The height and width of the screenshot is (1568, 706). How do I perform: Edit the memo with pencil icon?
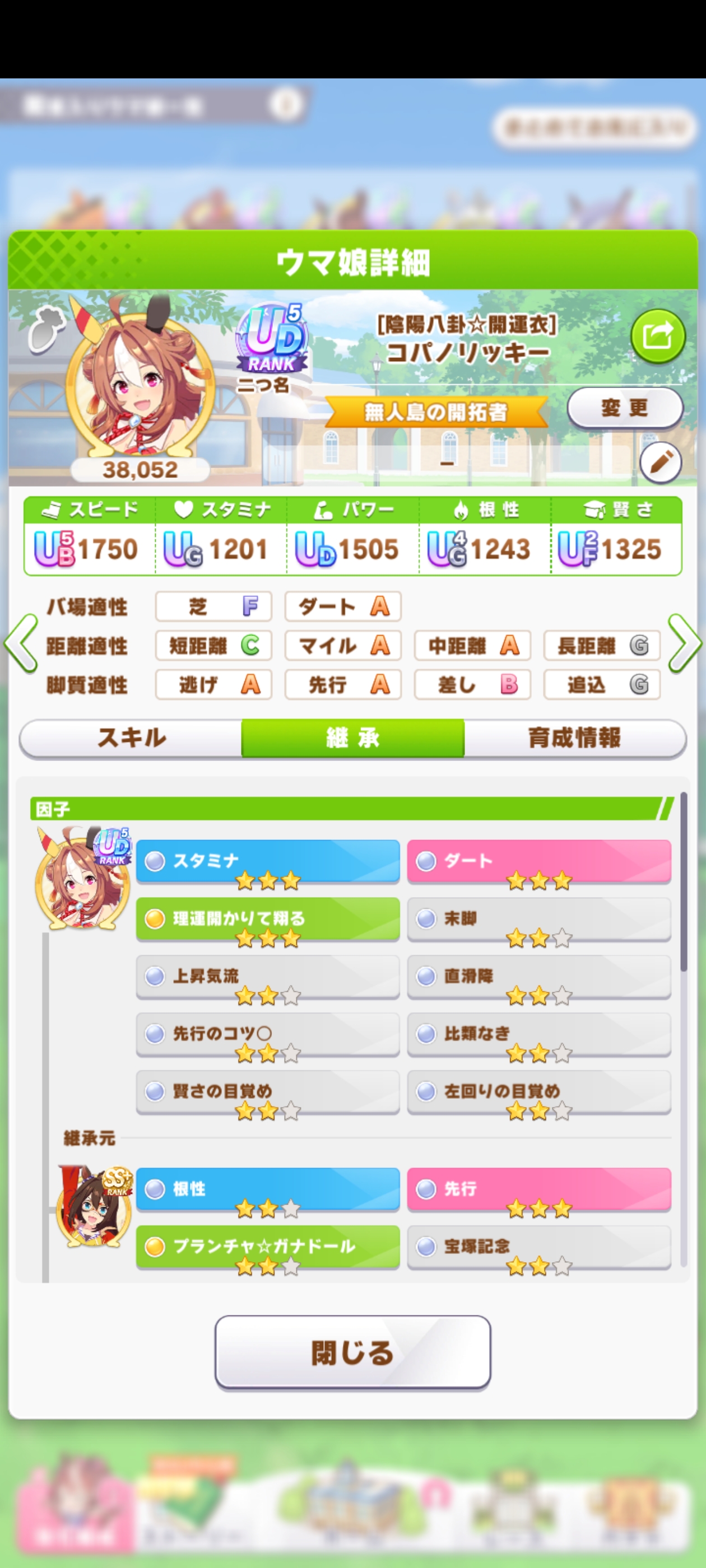click(x=660, y=463)
